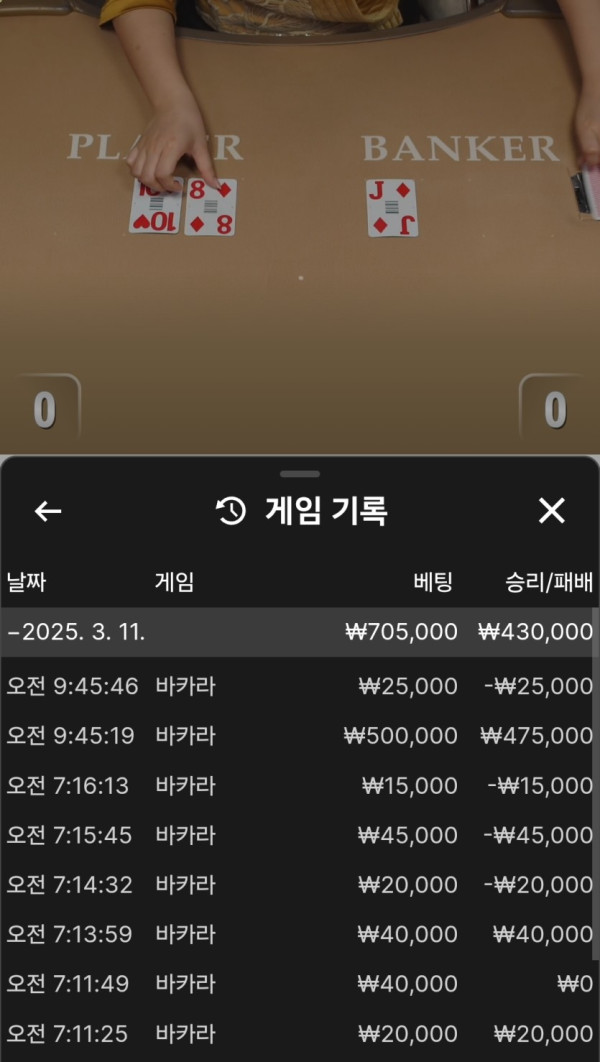Screen dimensions: 600x1062
Task: Open the 오전 9:45:46 baccarat record
Action: pos(298,686)
